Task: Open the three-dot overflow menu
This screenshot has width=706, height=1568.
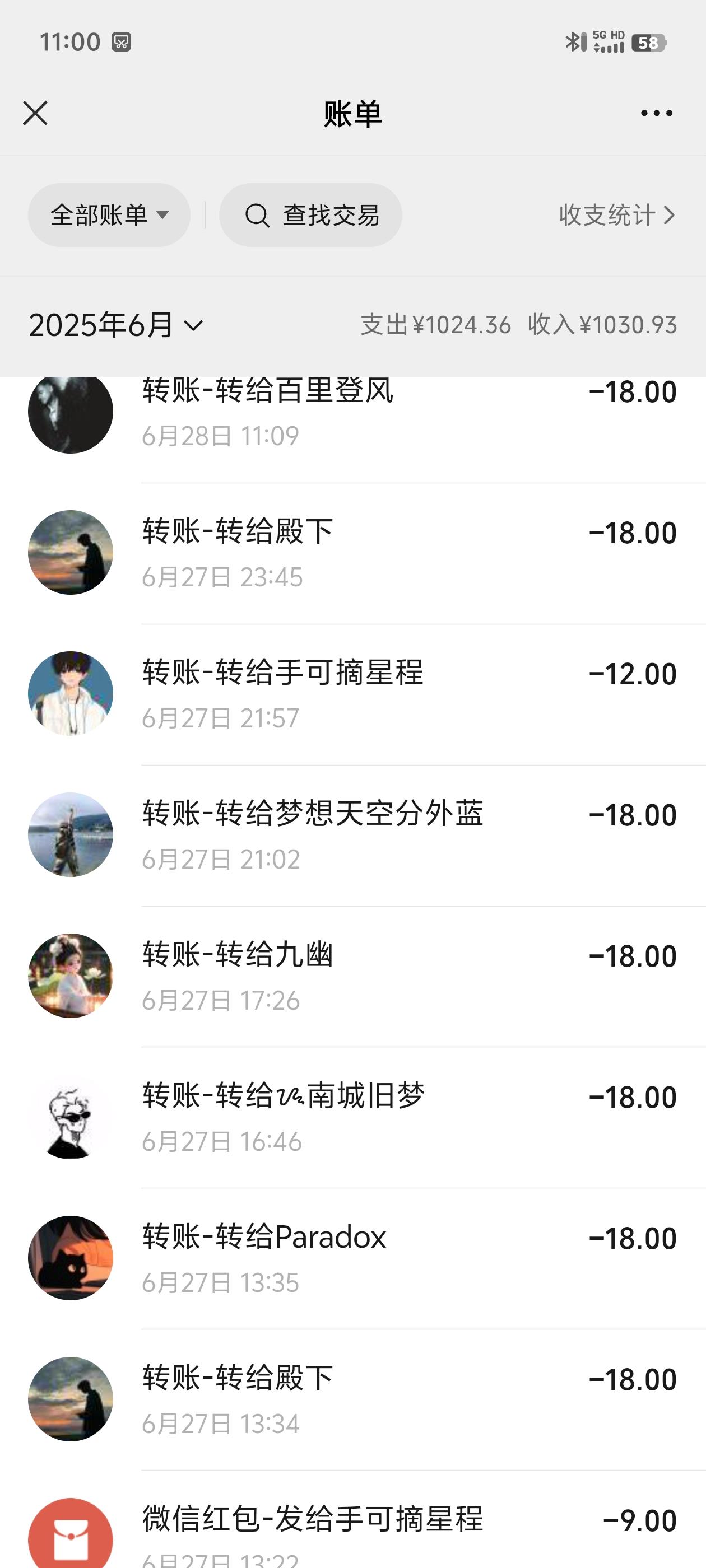Action: (x=657, y=113)
